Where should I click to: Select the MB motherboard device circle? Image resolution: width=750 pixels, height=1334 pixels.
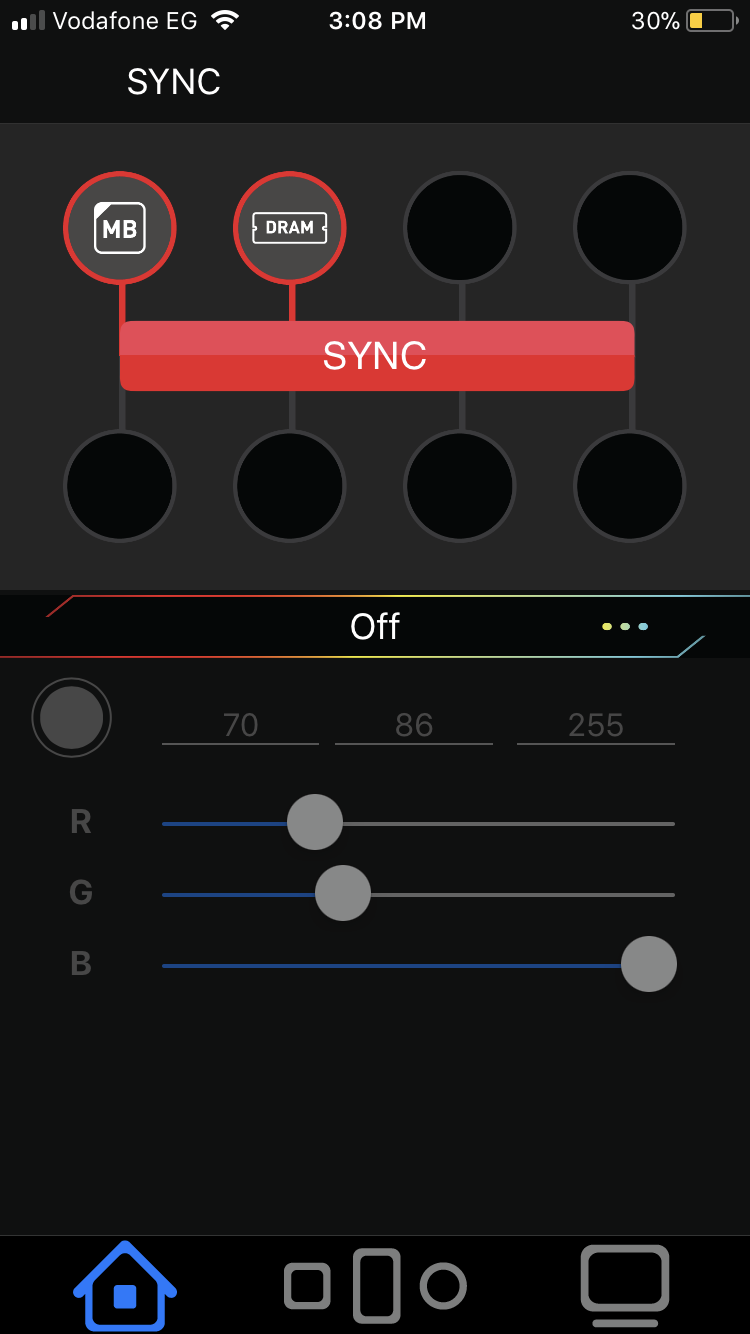tap(120, 228)
